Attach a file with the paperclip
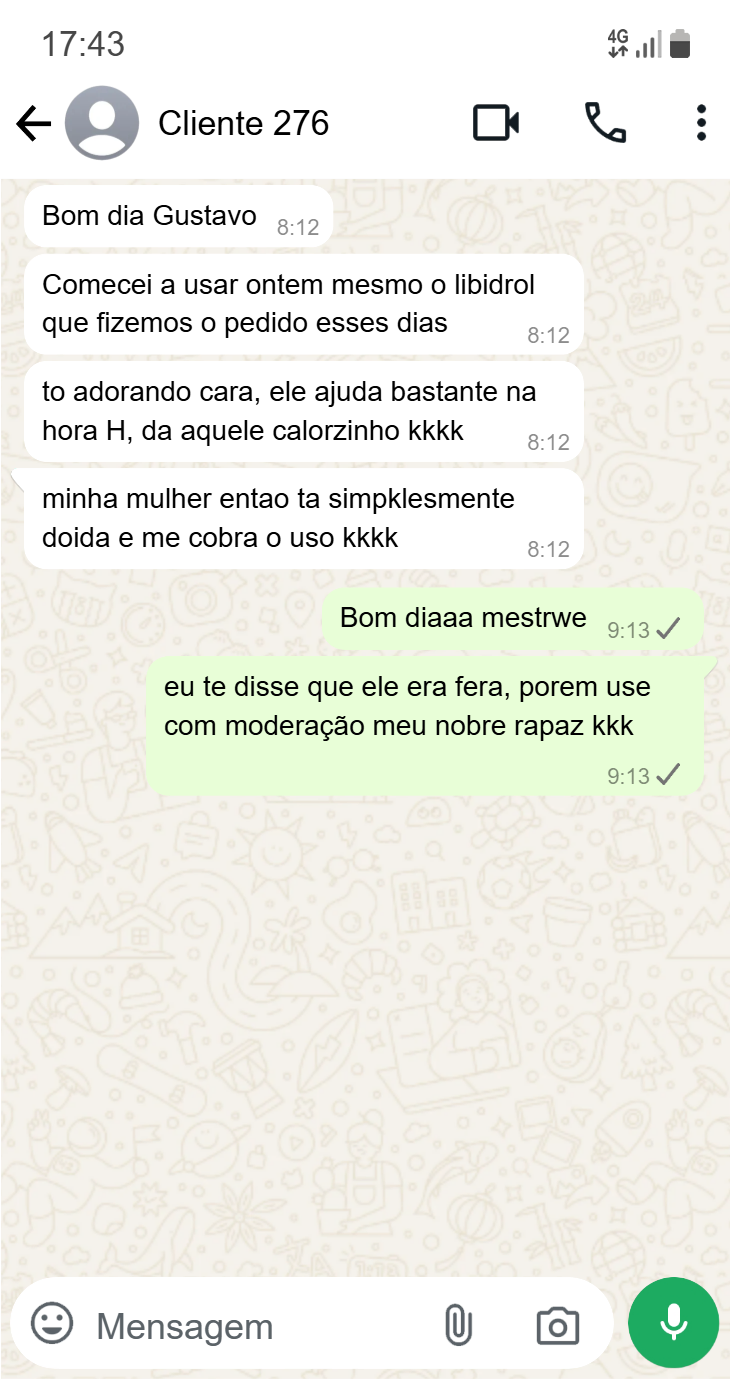The width and height of the screenshot is (732, 1380). click(x=457, y=1326)
